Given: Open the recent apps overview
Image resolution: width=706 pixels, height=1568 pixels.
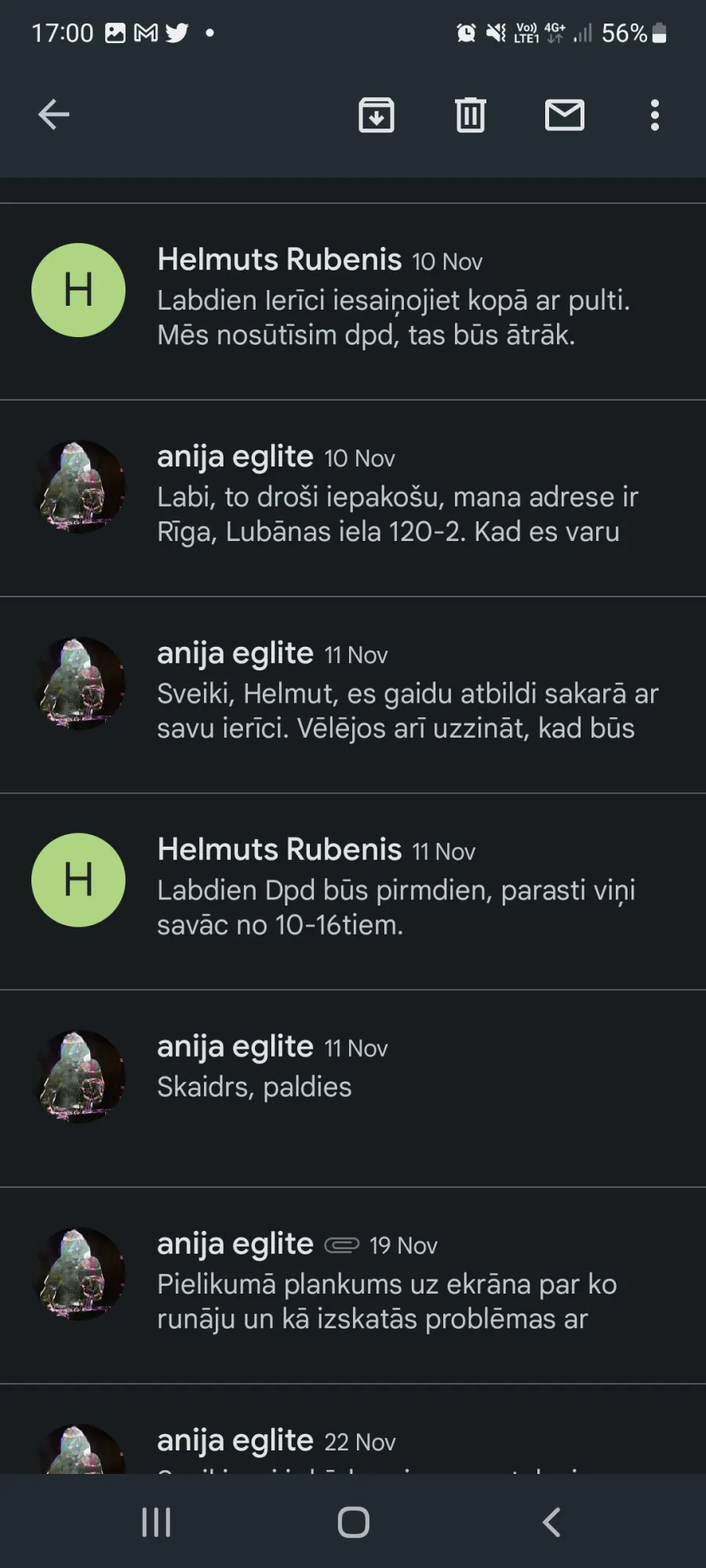Looking at the screenshot, I should (156, 1523).
